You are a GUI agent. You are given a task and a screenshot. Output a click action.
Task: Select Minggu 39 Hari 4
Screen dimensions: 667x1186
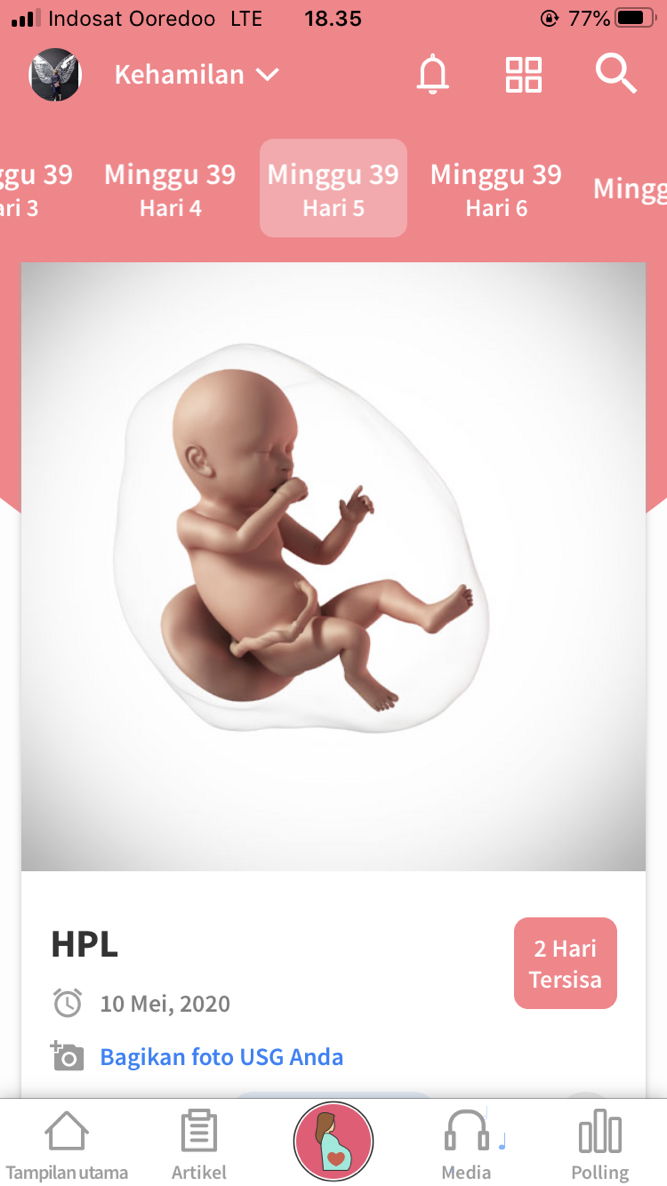(x=170, y=189)
